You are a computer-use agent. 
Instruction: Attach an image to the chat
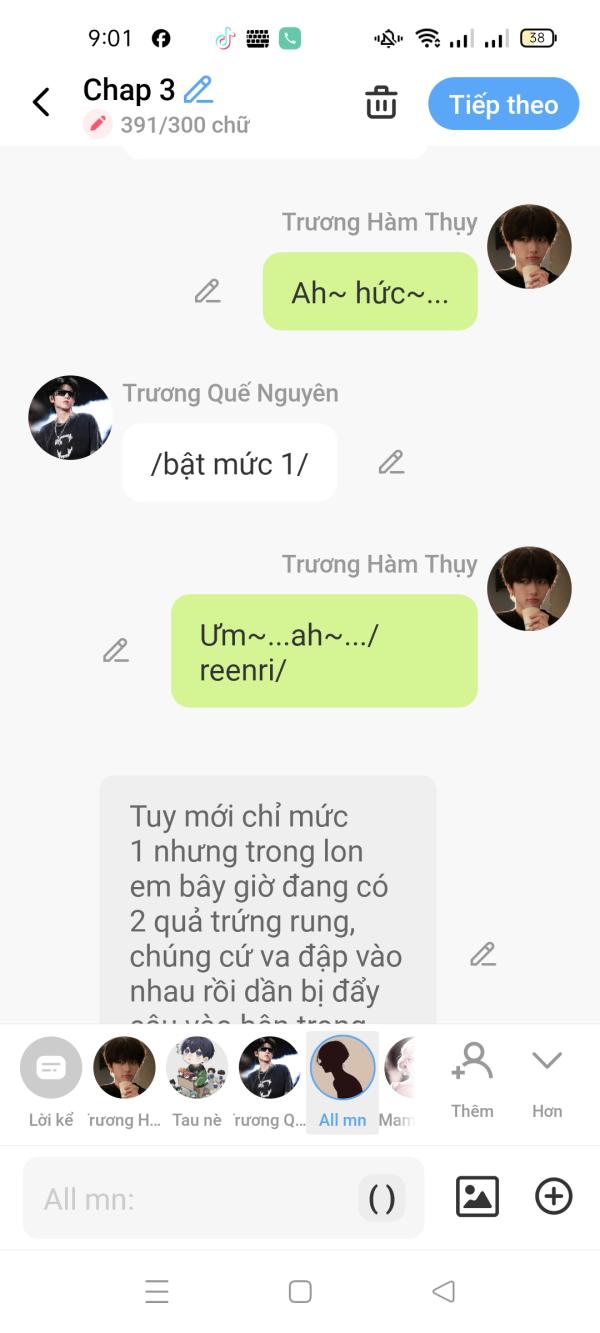tap(477, 1196)
